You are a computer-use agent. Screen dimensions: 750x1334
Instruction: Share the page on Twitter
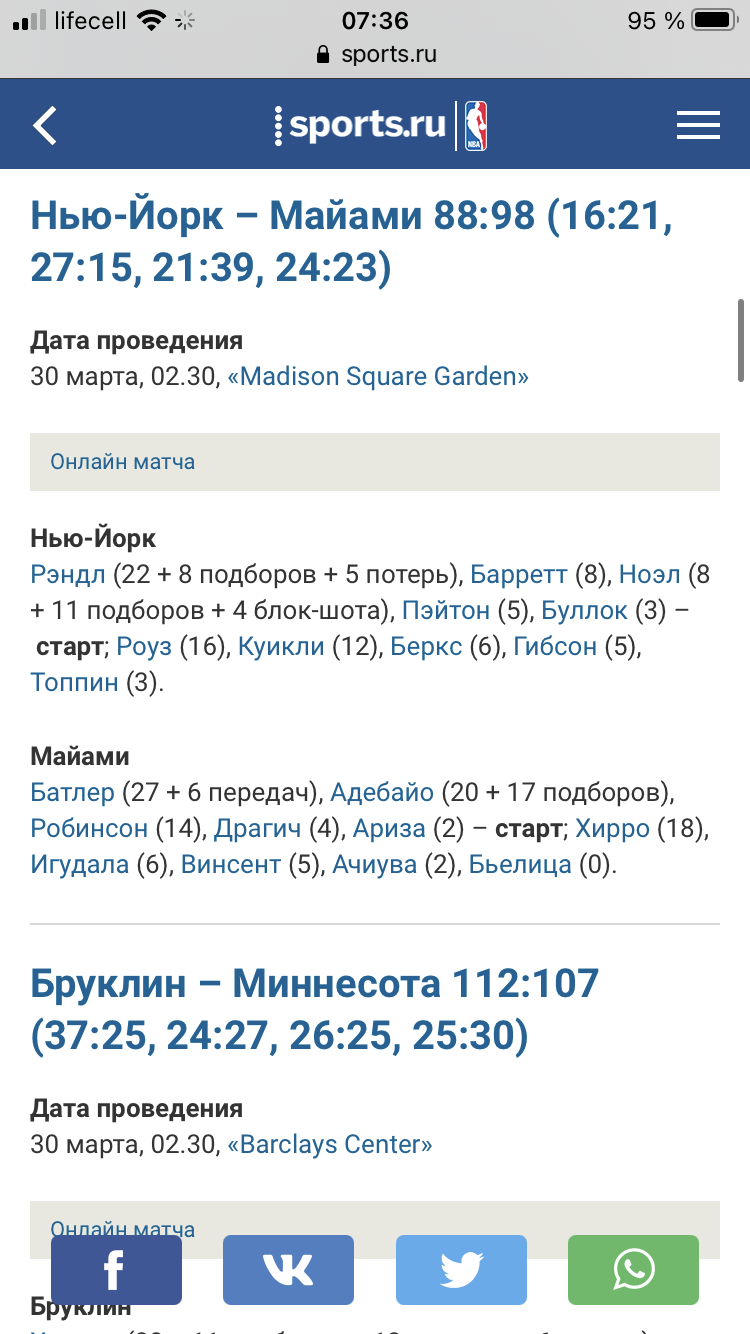[x=461, y=1270]
